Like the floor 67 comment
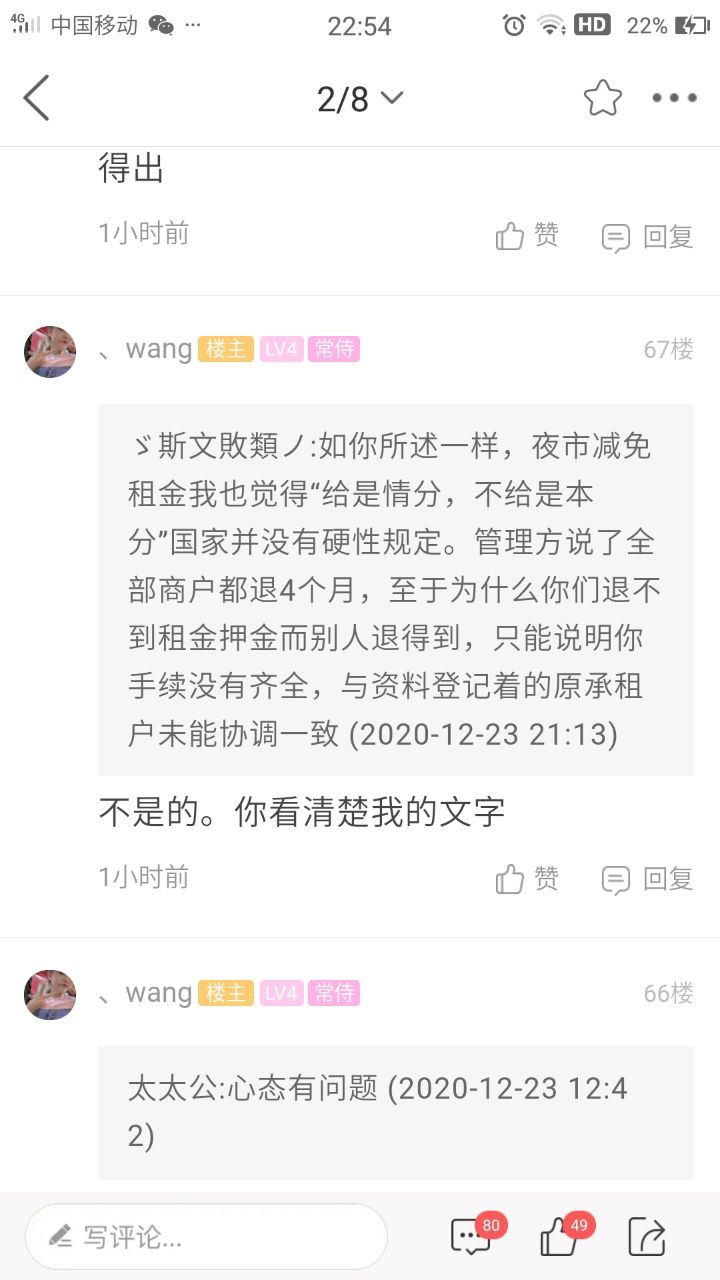The width and height of the screenshot is (720, 1280). point(527,879)
